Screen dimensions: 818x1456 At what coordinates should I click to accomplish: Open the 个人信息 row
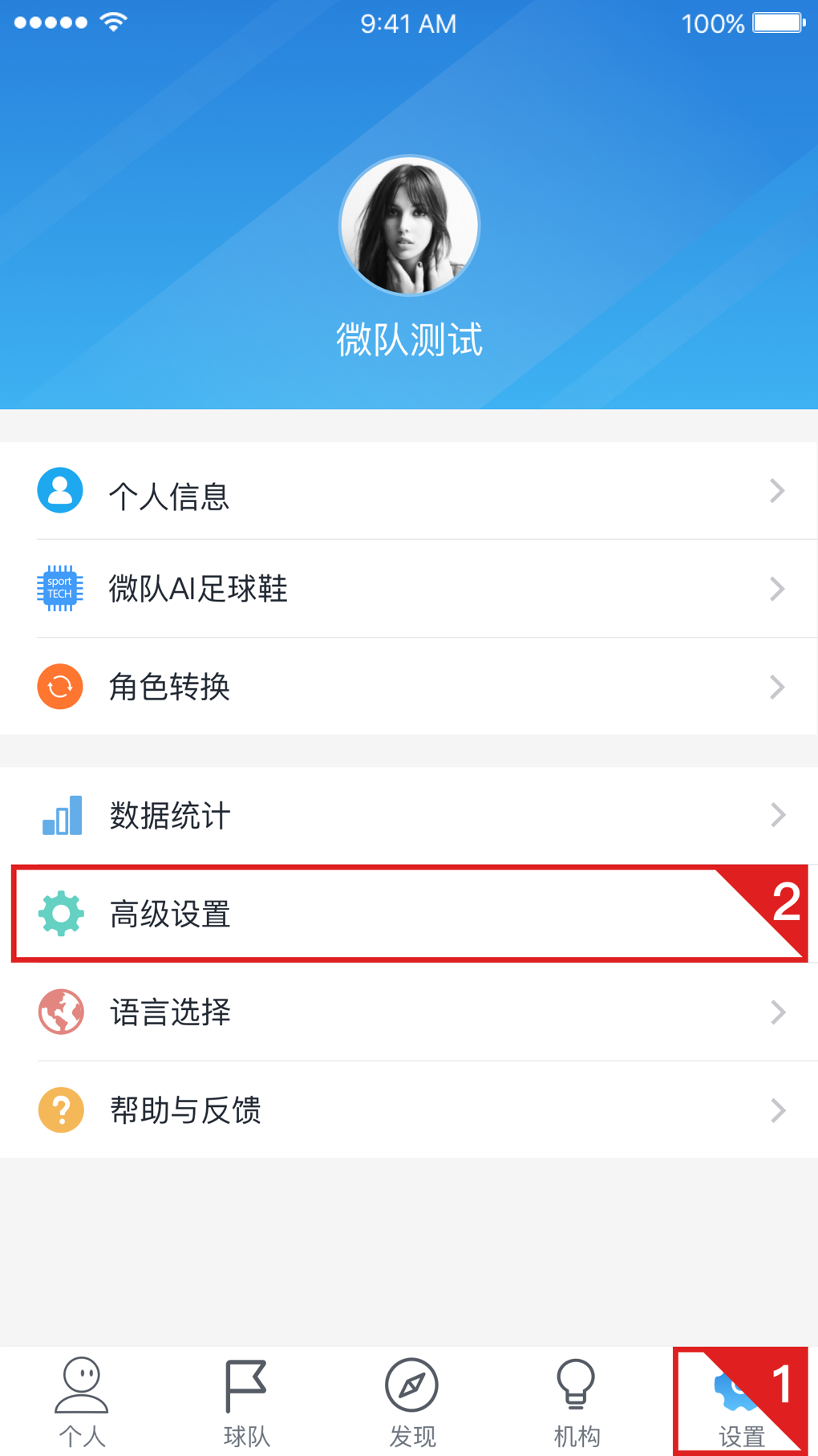click(x=409, y=491)
